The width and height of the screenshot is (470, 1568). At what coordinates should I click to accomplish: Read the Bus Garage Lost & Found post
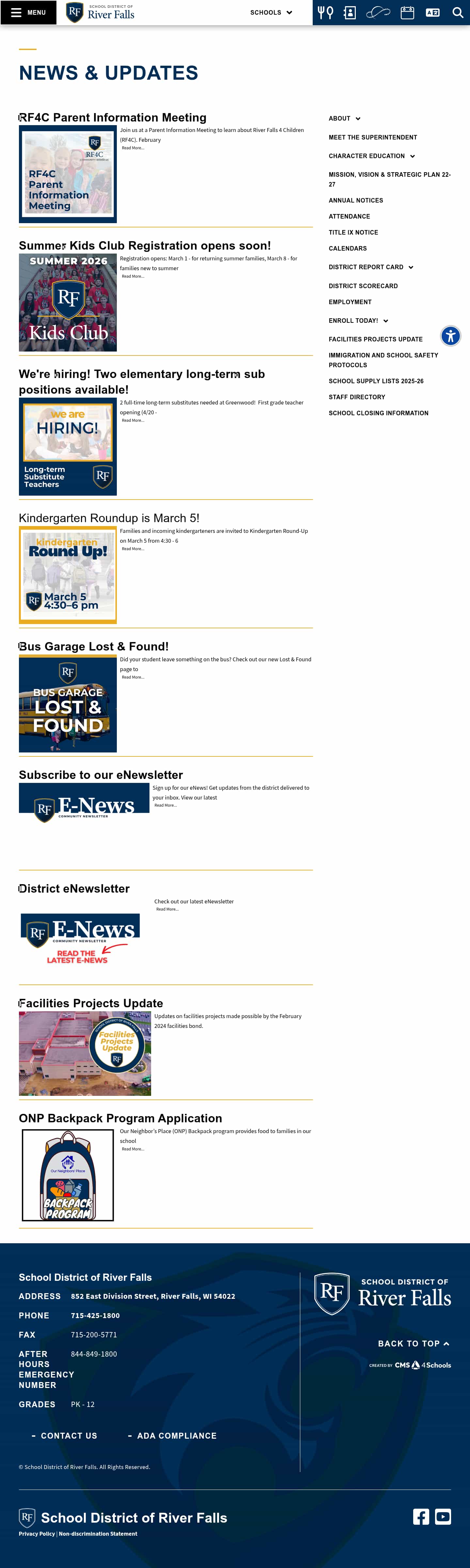pyautogui.click(x=94, y=646)
